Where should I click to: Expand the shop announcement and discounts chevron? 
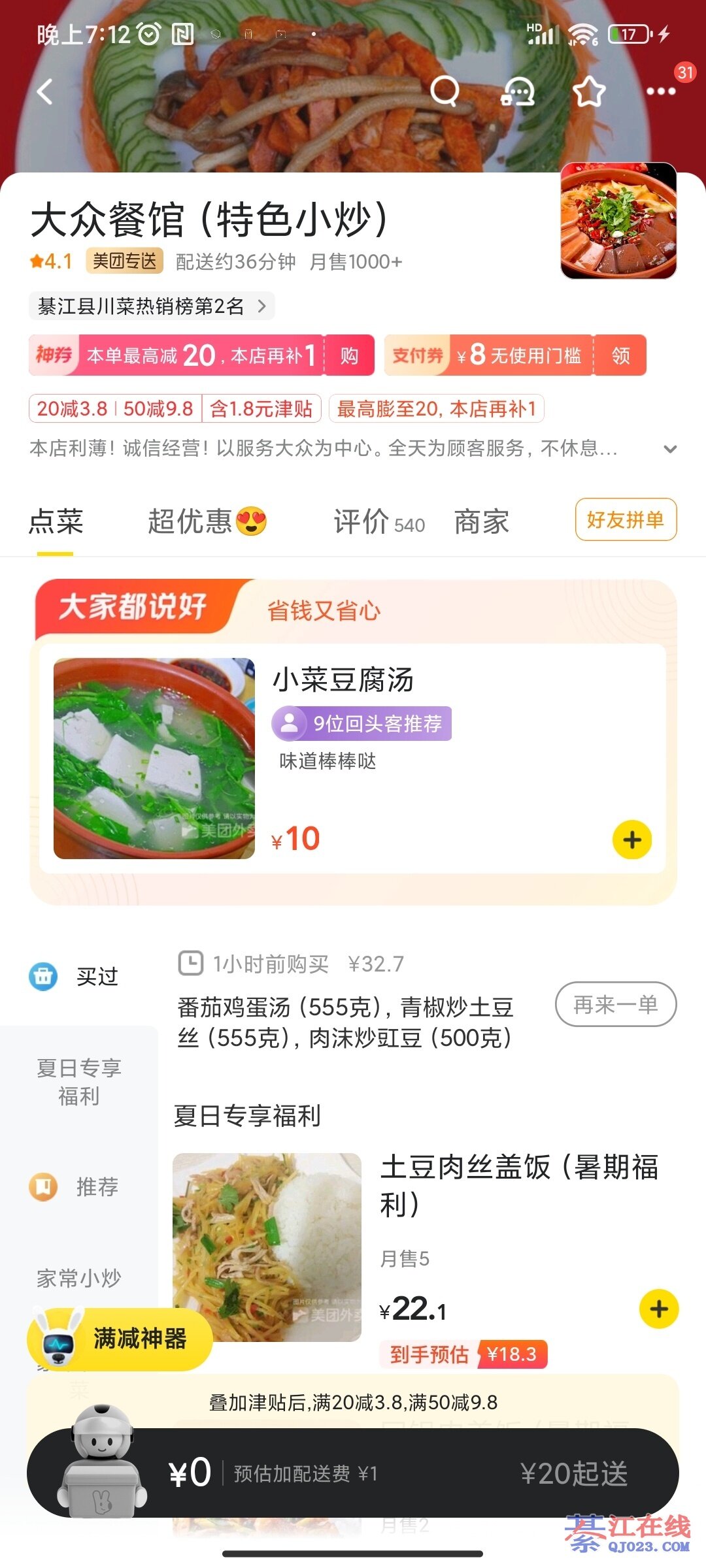[670, 449]
